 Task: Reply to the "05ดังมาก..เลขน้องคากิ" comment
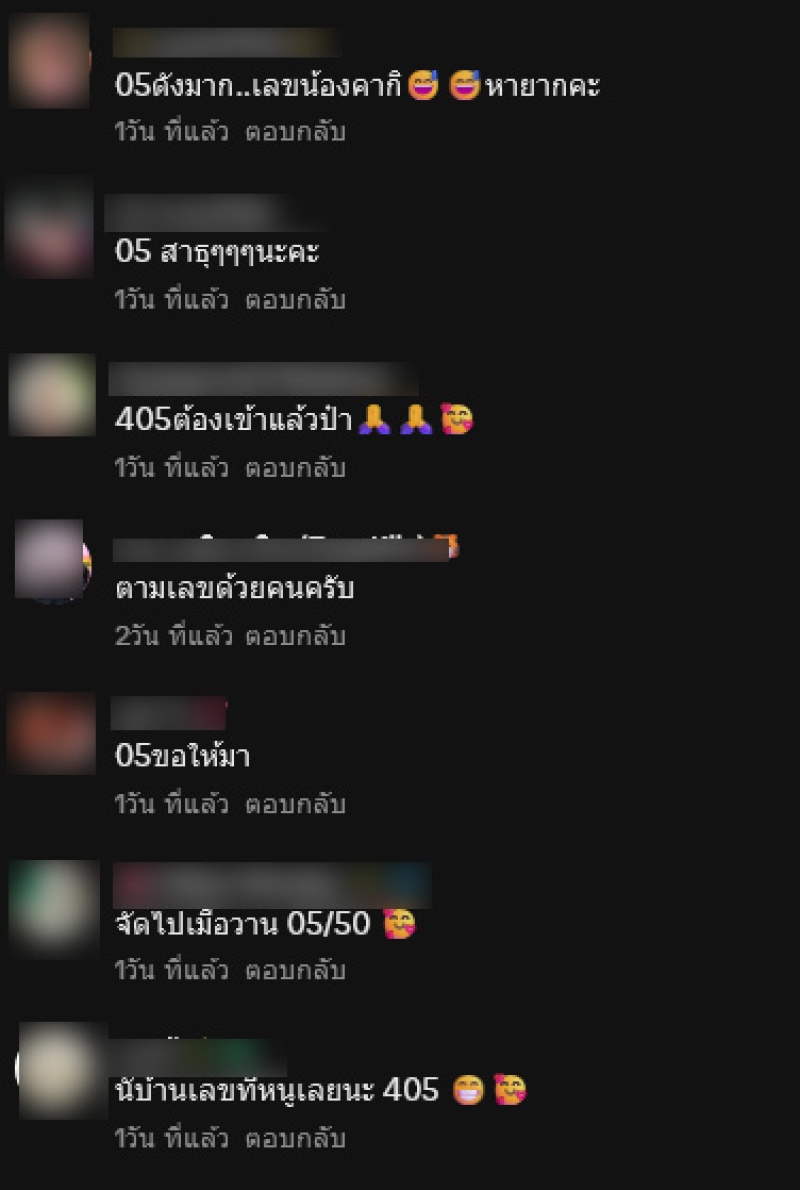pyautogui.click(x=295, y=132)
